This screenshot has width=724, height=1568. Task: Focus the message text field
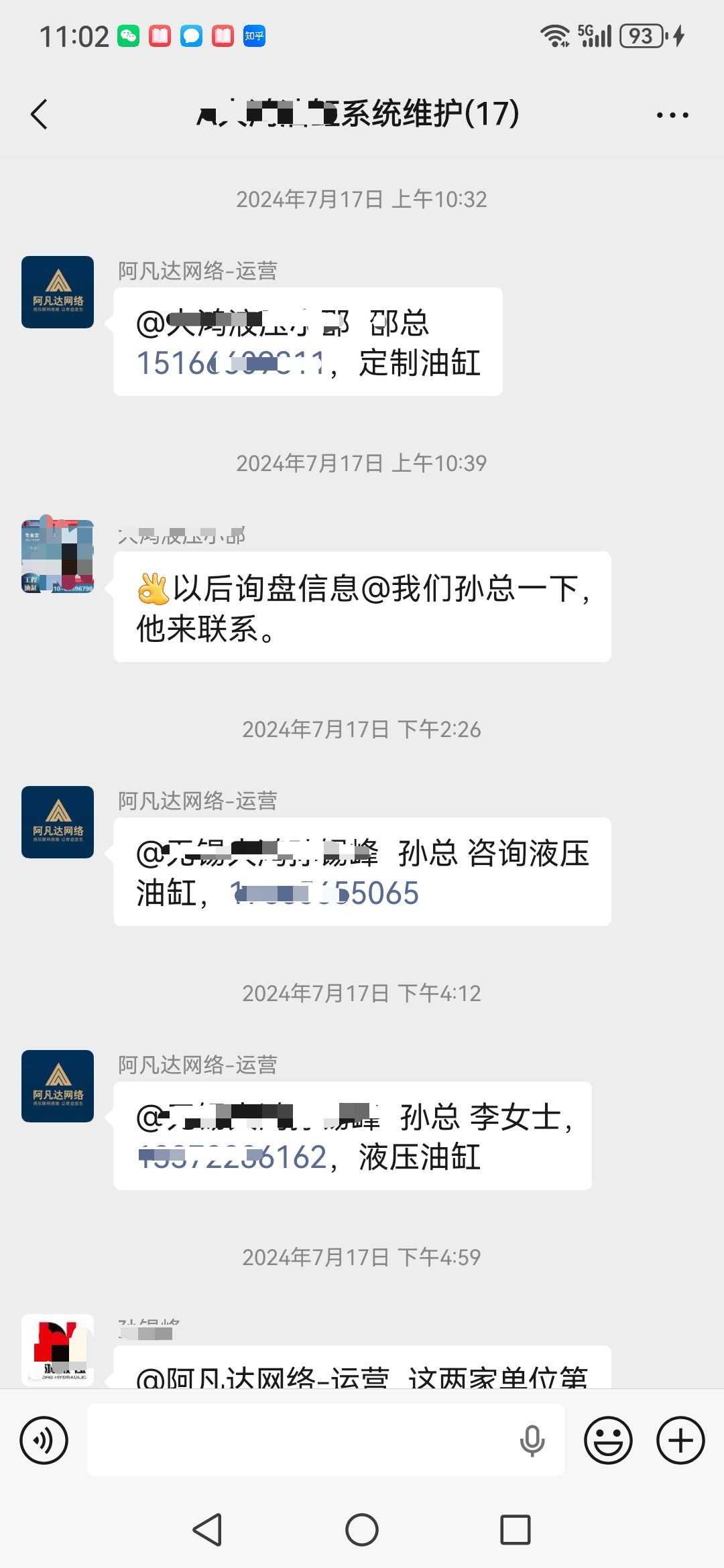pyautogui.click(x=302, y=1440)
